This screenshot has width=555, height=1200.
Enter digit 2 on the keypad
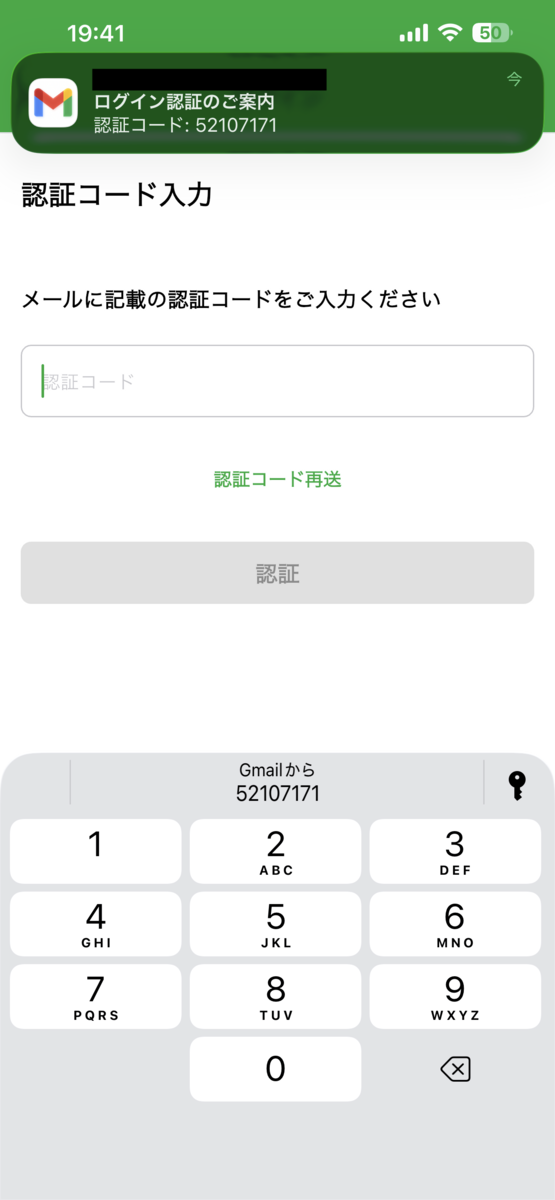pyautogui.click(x=276, y=852)
